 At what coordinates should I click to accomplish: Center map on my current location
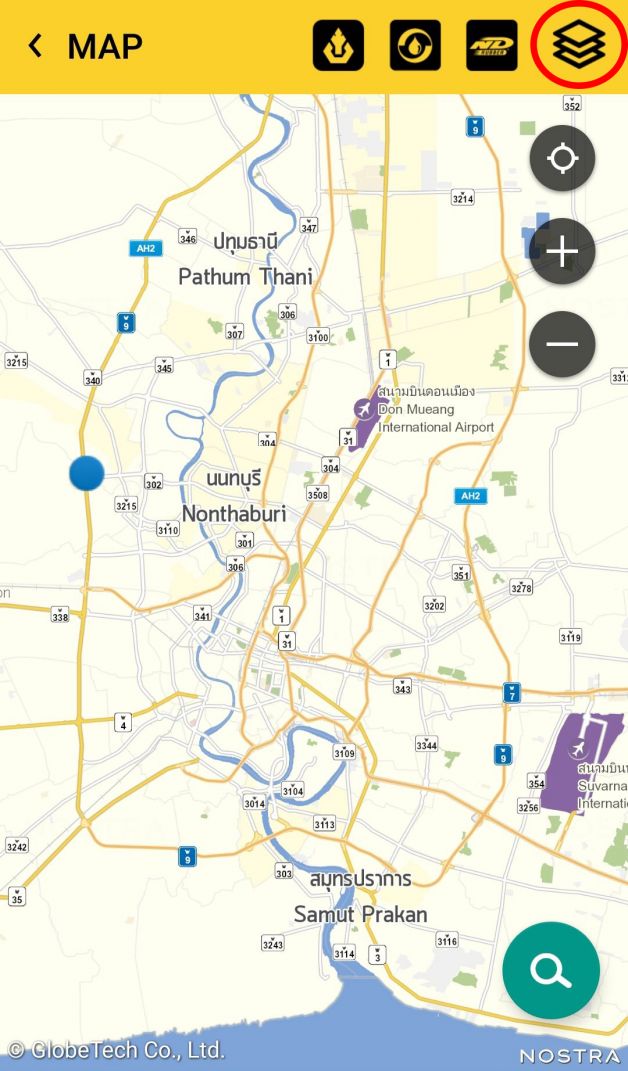tap(562, 158)
